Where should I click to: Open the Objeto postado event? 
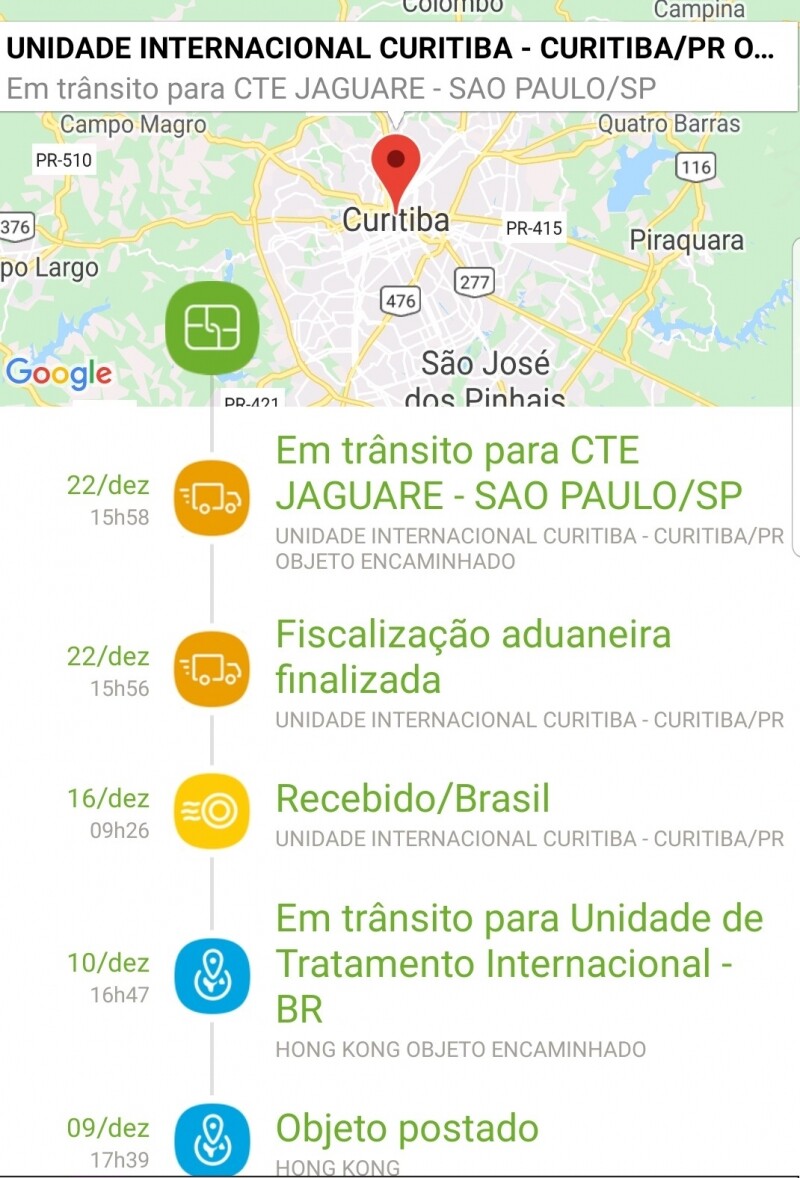(x=407, y=1129)
